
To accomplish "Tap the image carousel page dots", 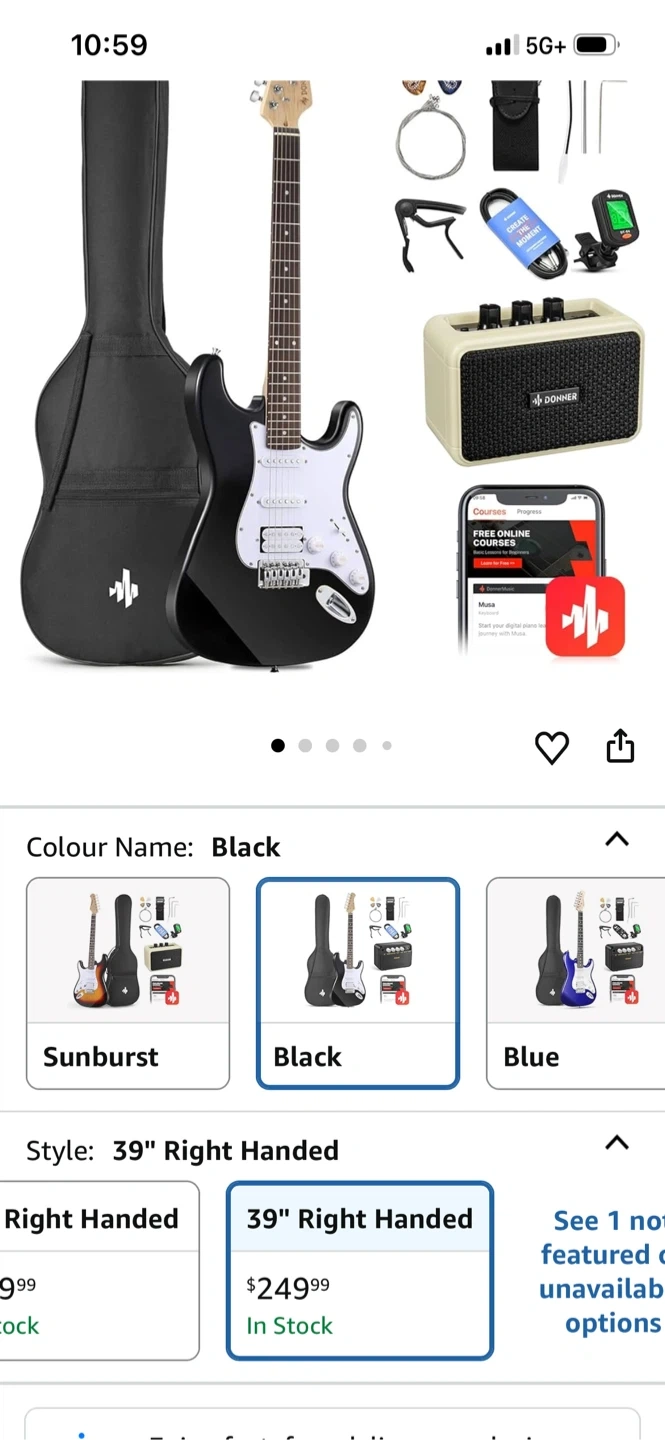I will 332,745.
